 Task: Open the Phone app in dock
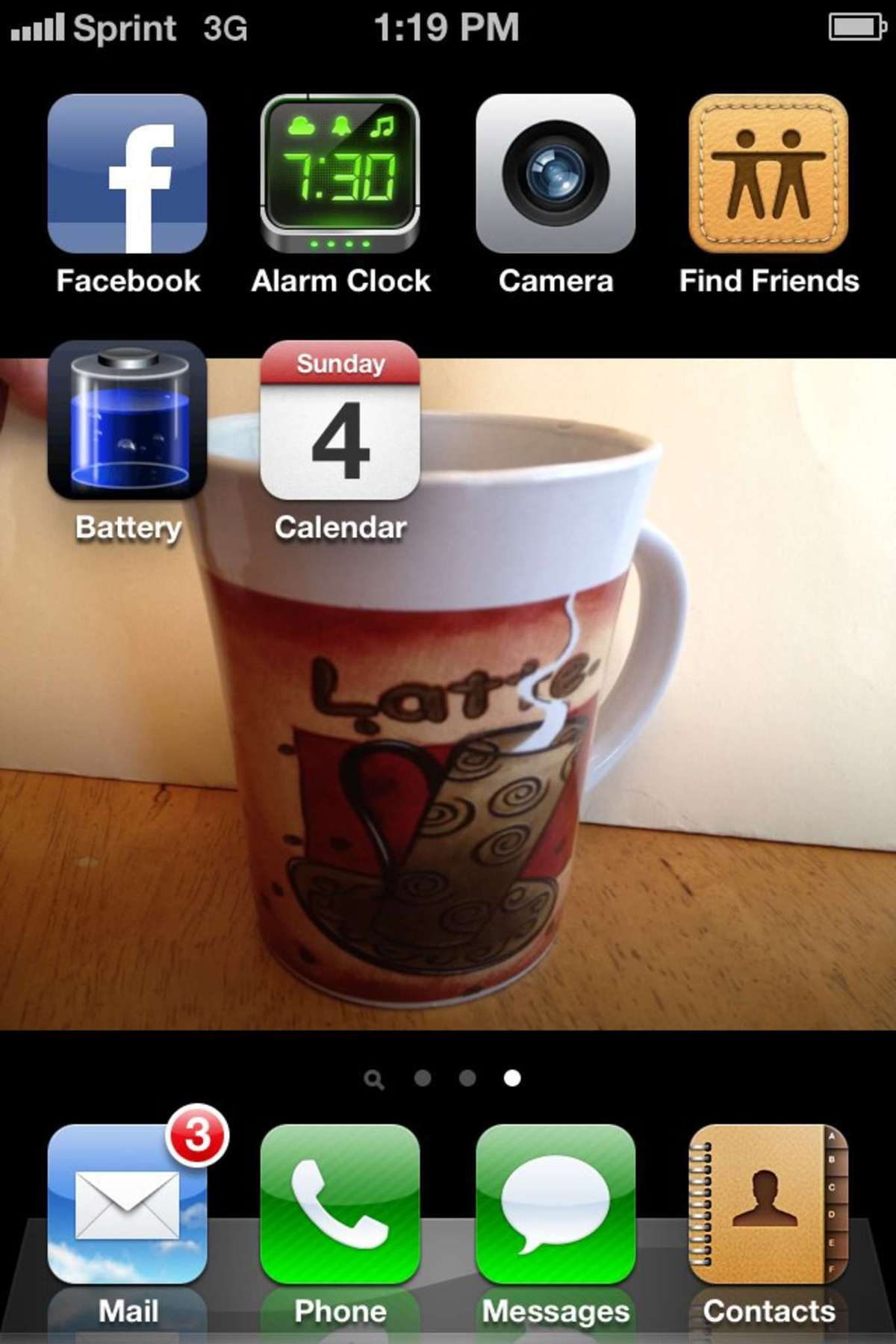pos(340,1204)
